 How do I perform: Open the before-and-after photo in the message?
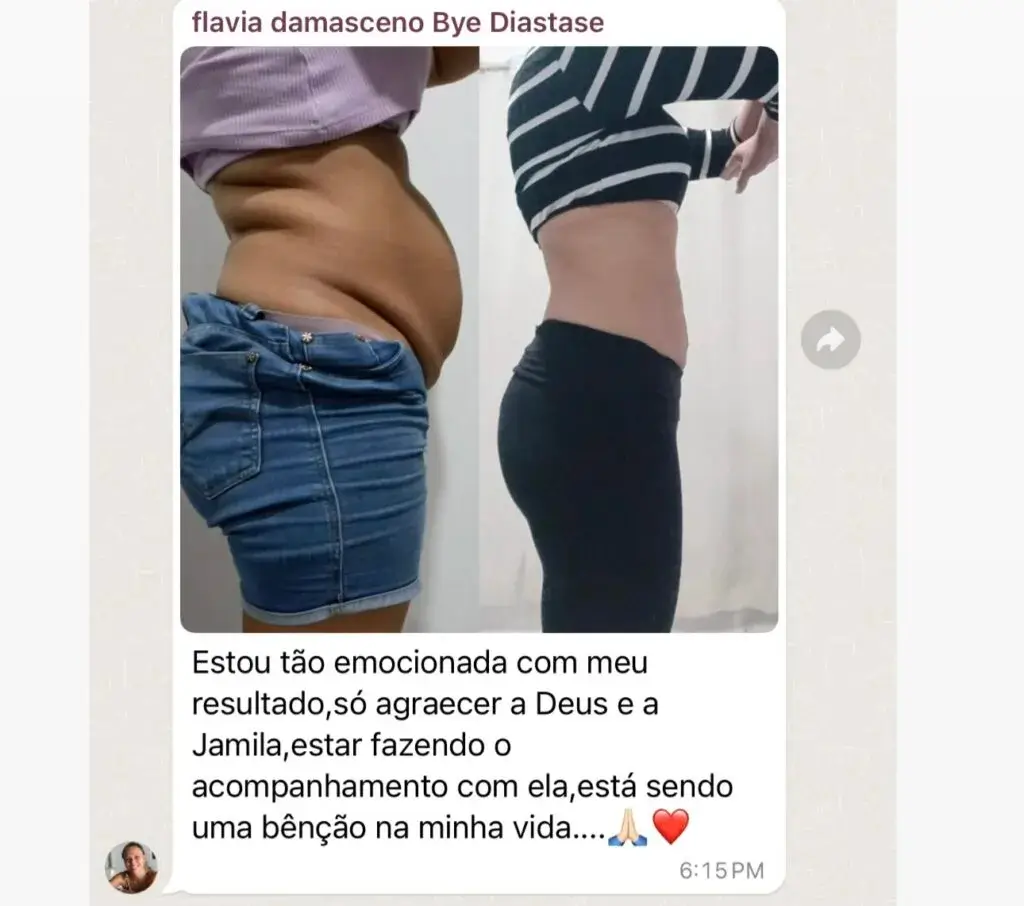point(478,340)
